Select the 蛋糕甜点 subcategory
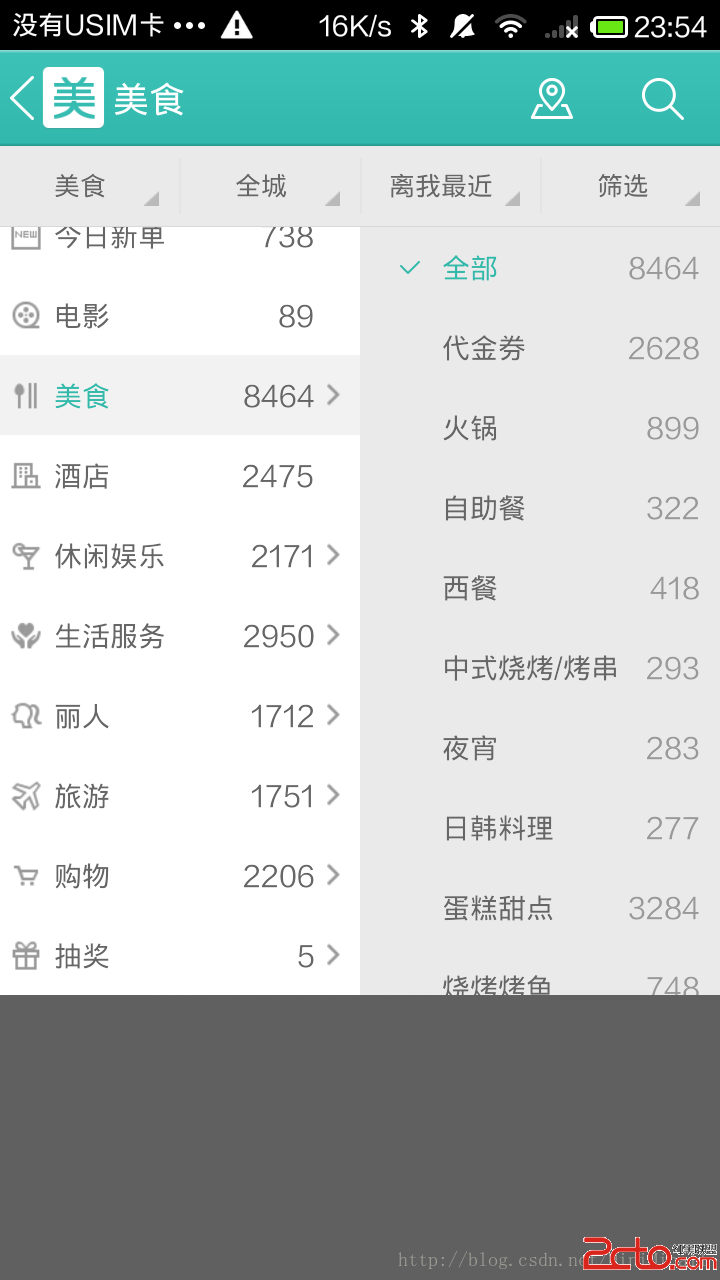The image size is (720, 1280). [x=540, y=908]
